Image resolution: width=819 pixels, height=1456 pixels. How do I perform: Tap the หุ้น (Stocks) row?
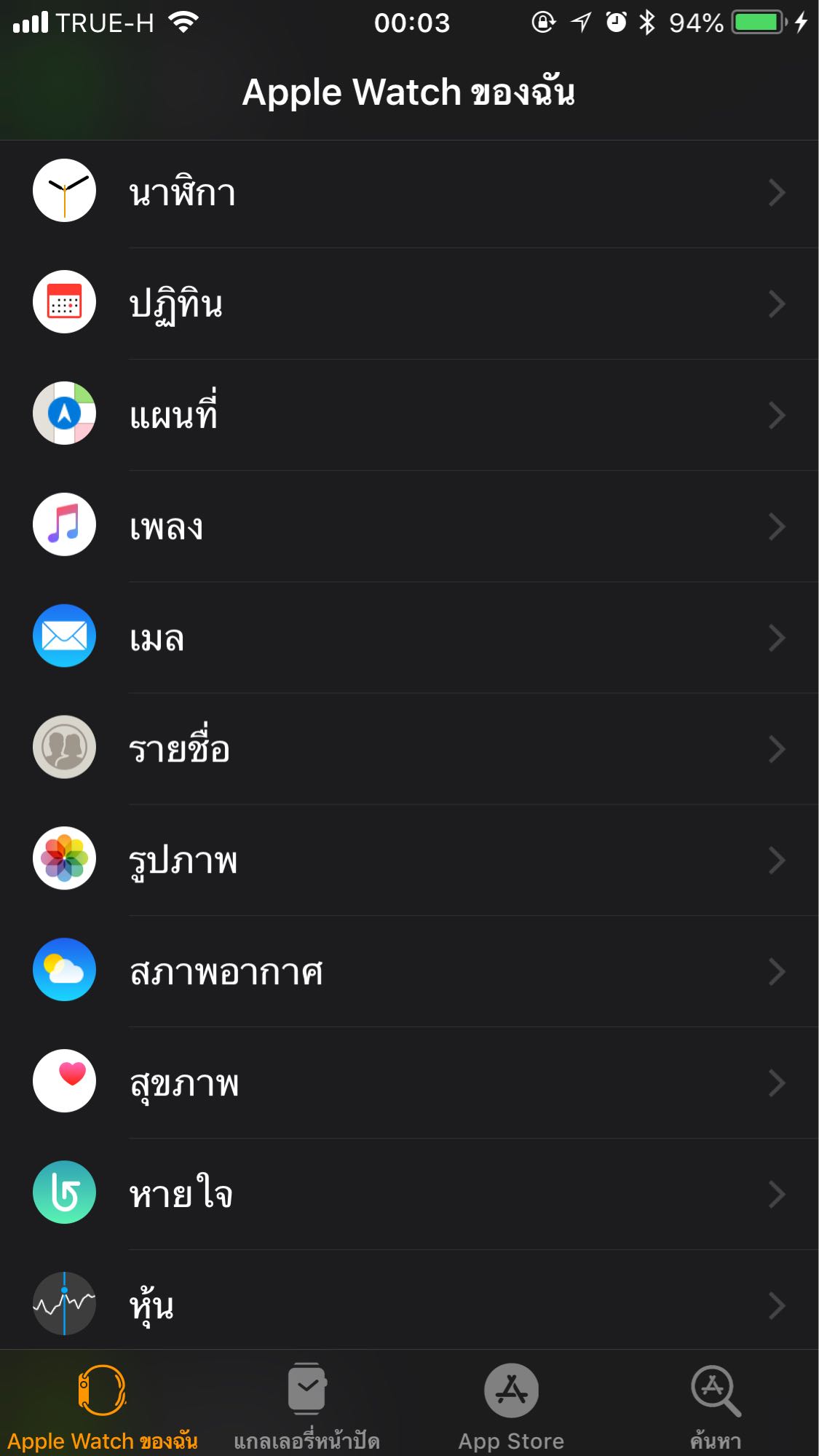point(409,1303)
